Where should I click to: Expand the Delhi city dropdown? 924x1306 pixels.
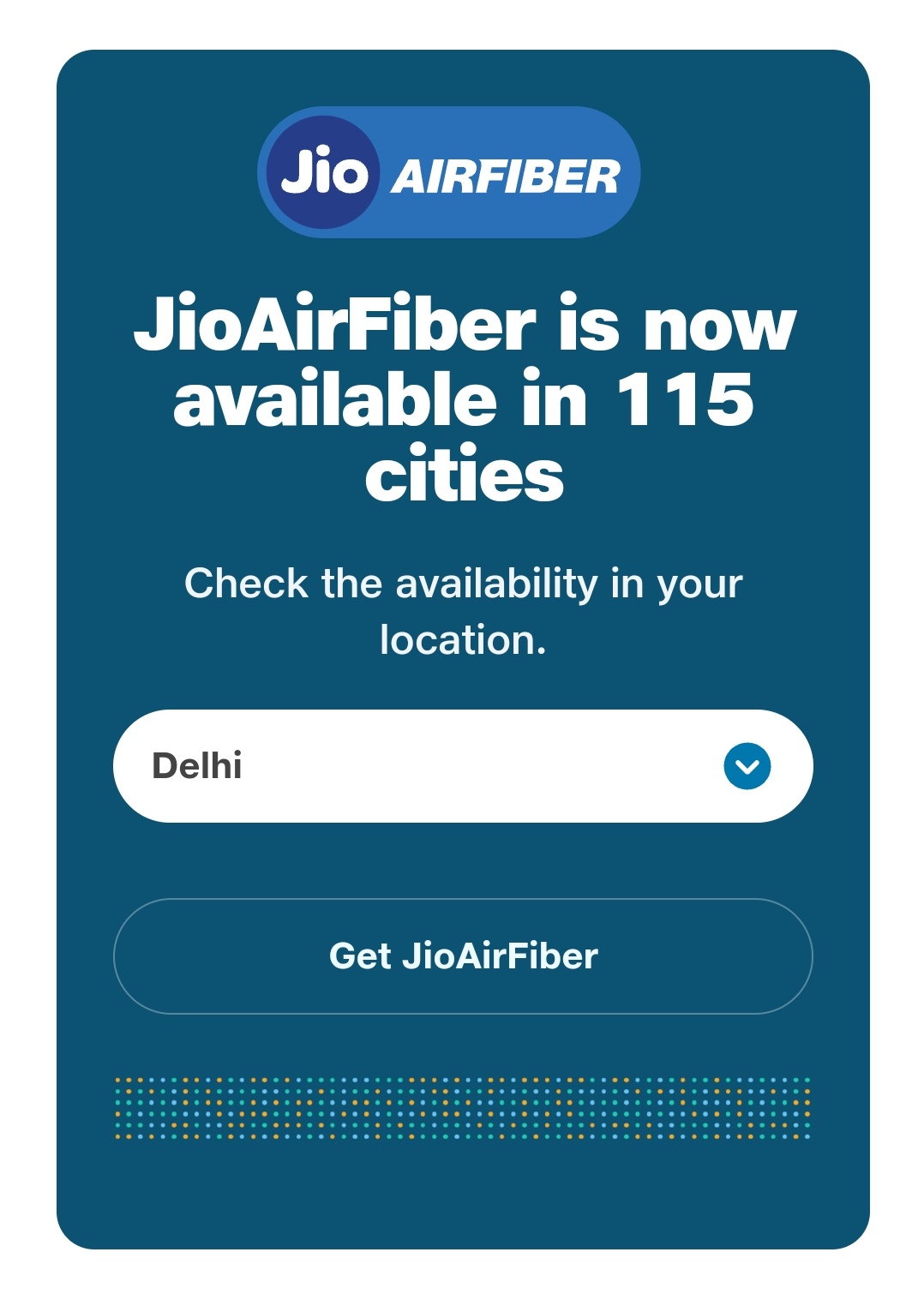pyautogui.click(x=747, y=766)
